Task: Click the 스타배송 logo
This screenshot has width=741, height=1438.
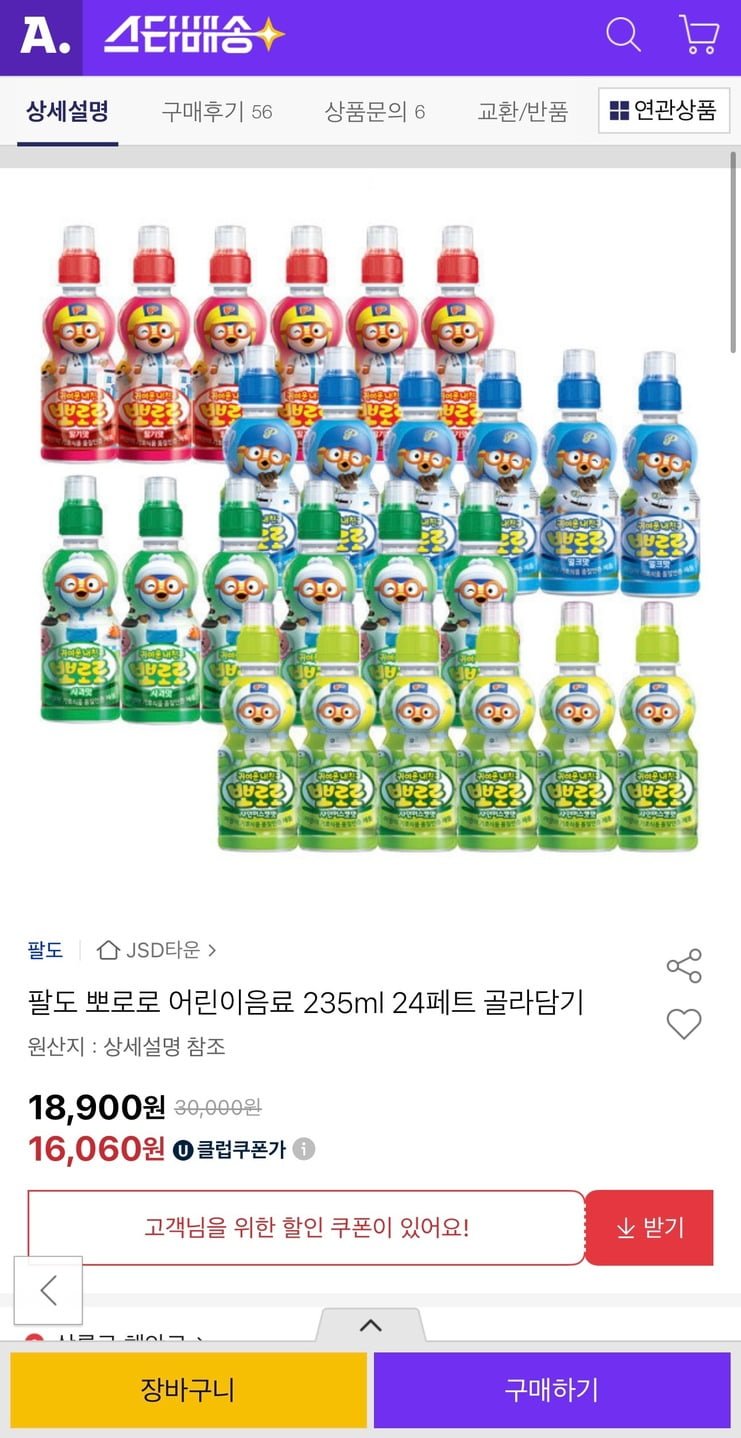Action: [192, 34]
